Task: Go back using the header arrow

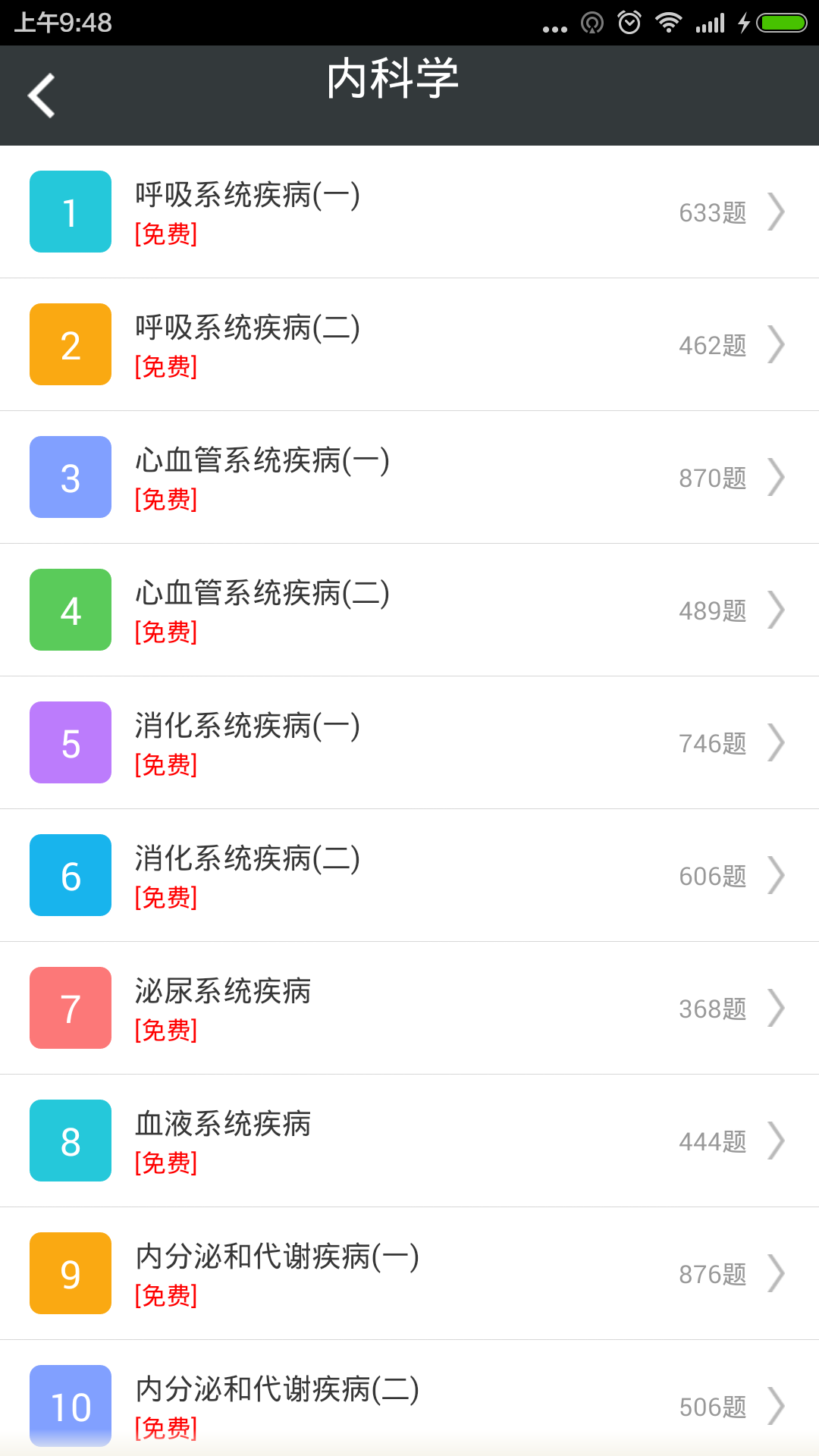Action: [42, 96]
